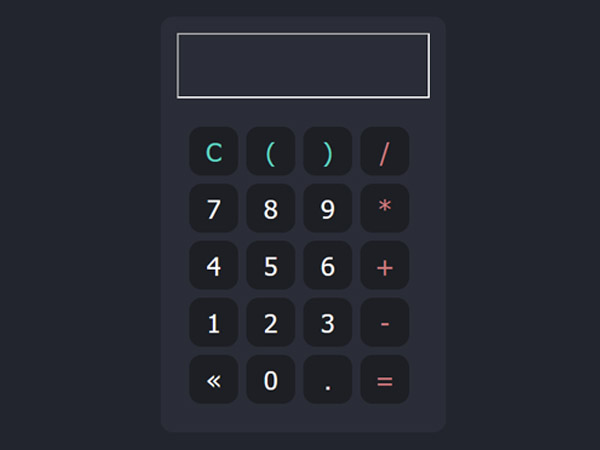
Task: Select the minus operator
Action: [x=384, y=323]
